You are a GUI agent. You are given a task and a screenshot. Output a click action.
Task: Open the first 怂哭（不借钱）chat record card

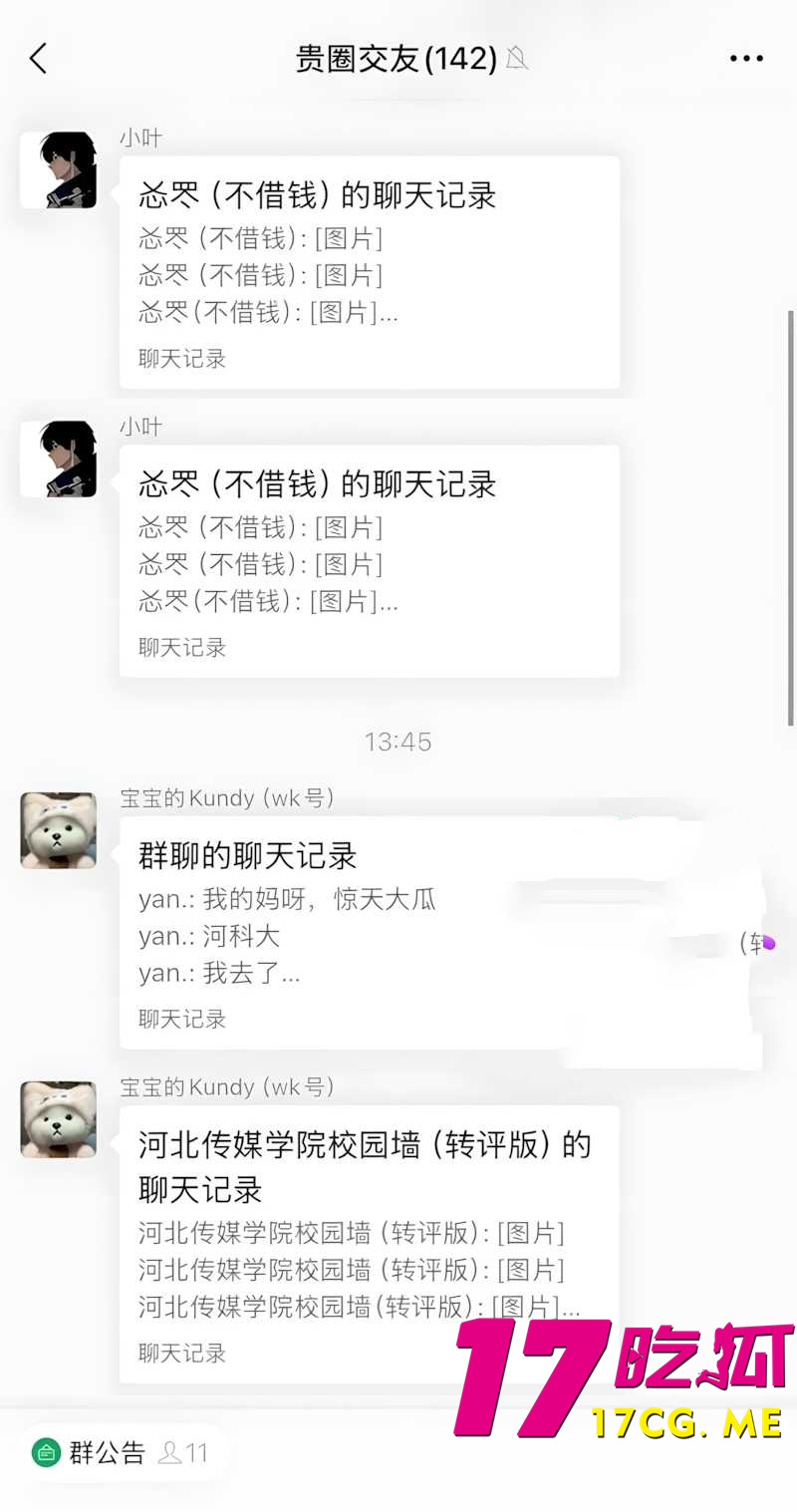tap(369, 269)
